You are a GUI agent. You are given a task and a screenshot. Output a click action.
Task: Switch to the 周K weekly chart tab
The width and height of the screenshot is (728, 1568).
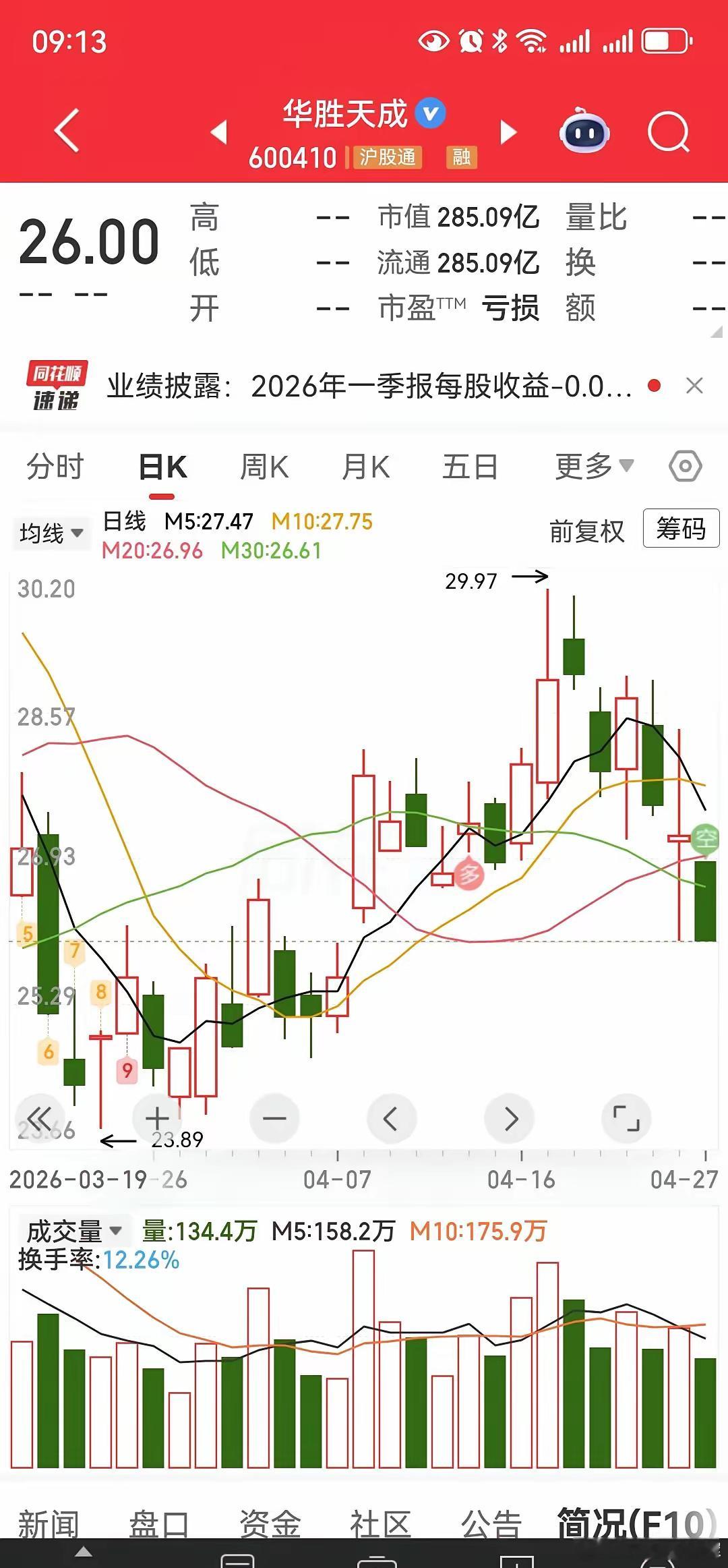pyautogui.click(x=266, y=465)
